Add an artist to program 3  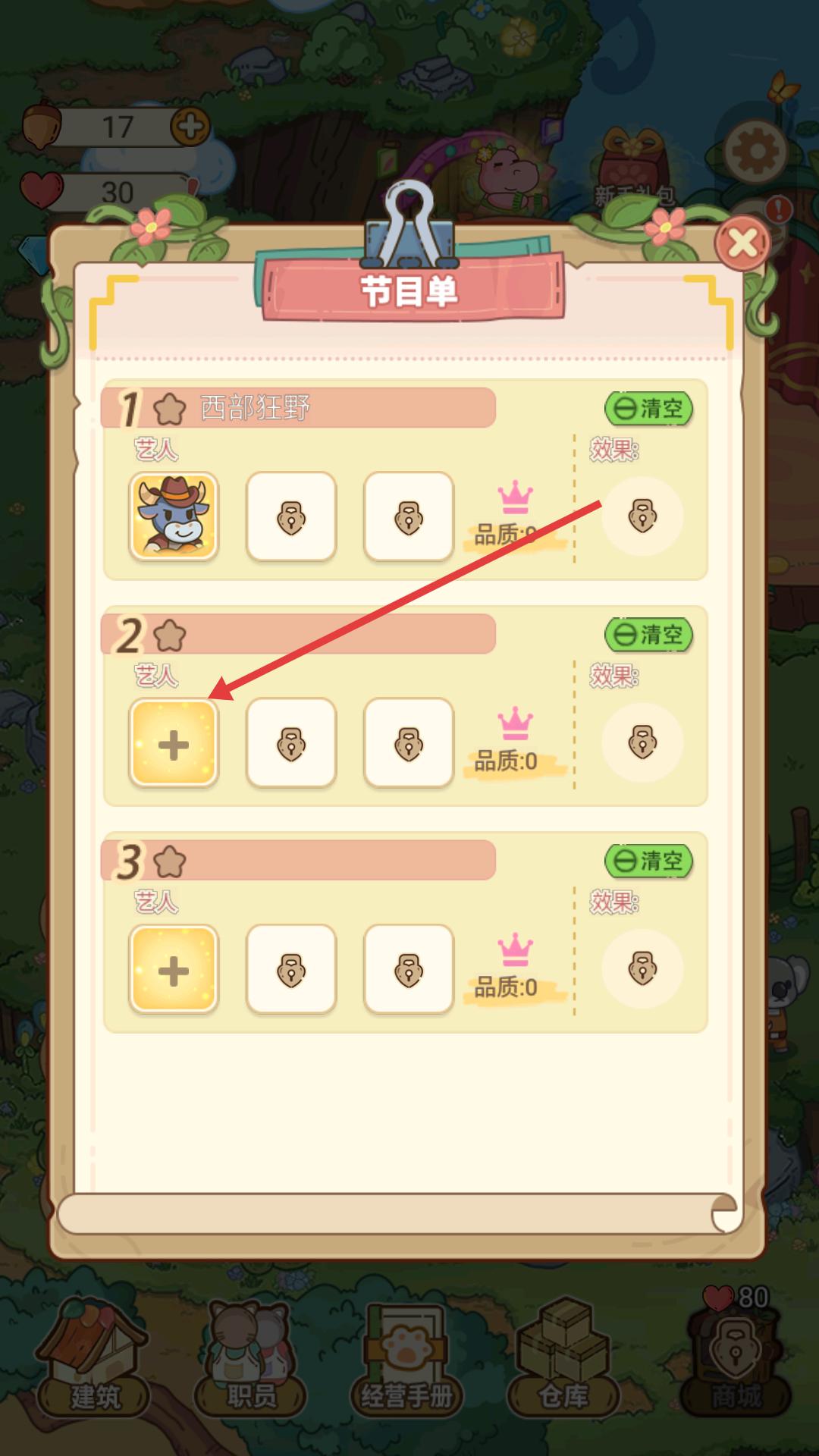point(174,970)
